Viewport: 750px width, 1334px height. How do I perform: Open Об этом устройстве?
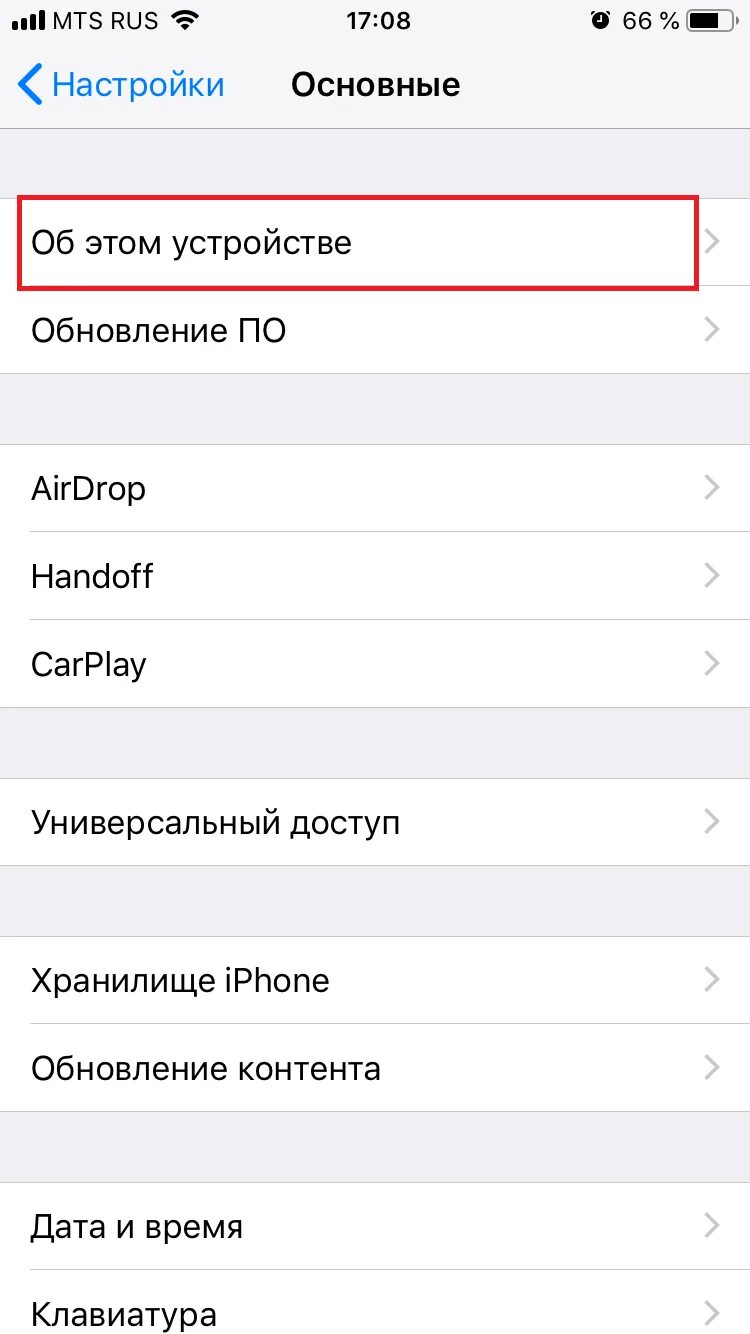point(375,243)
